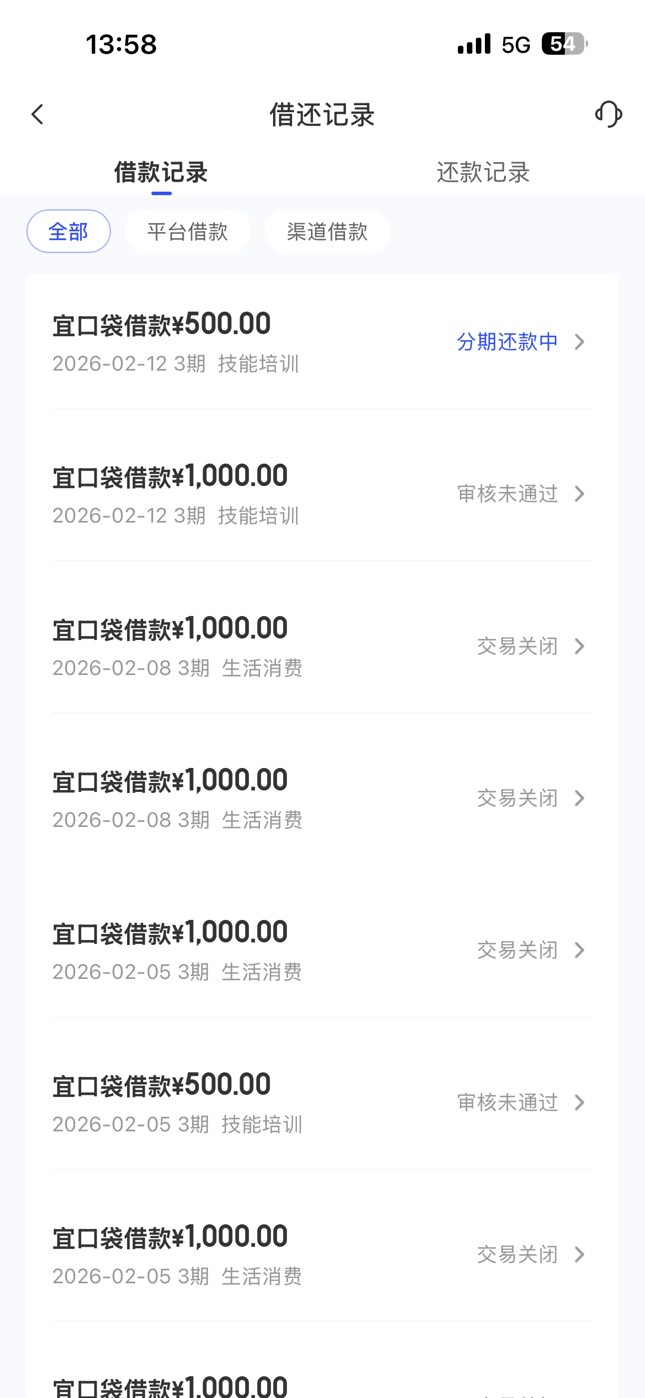
Task: Show only 平台借款 records
Action: tap(187, 232)
